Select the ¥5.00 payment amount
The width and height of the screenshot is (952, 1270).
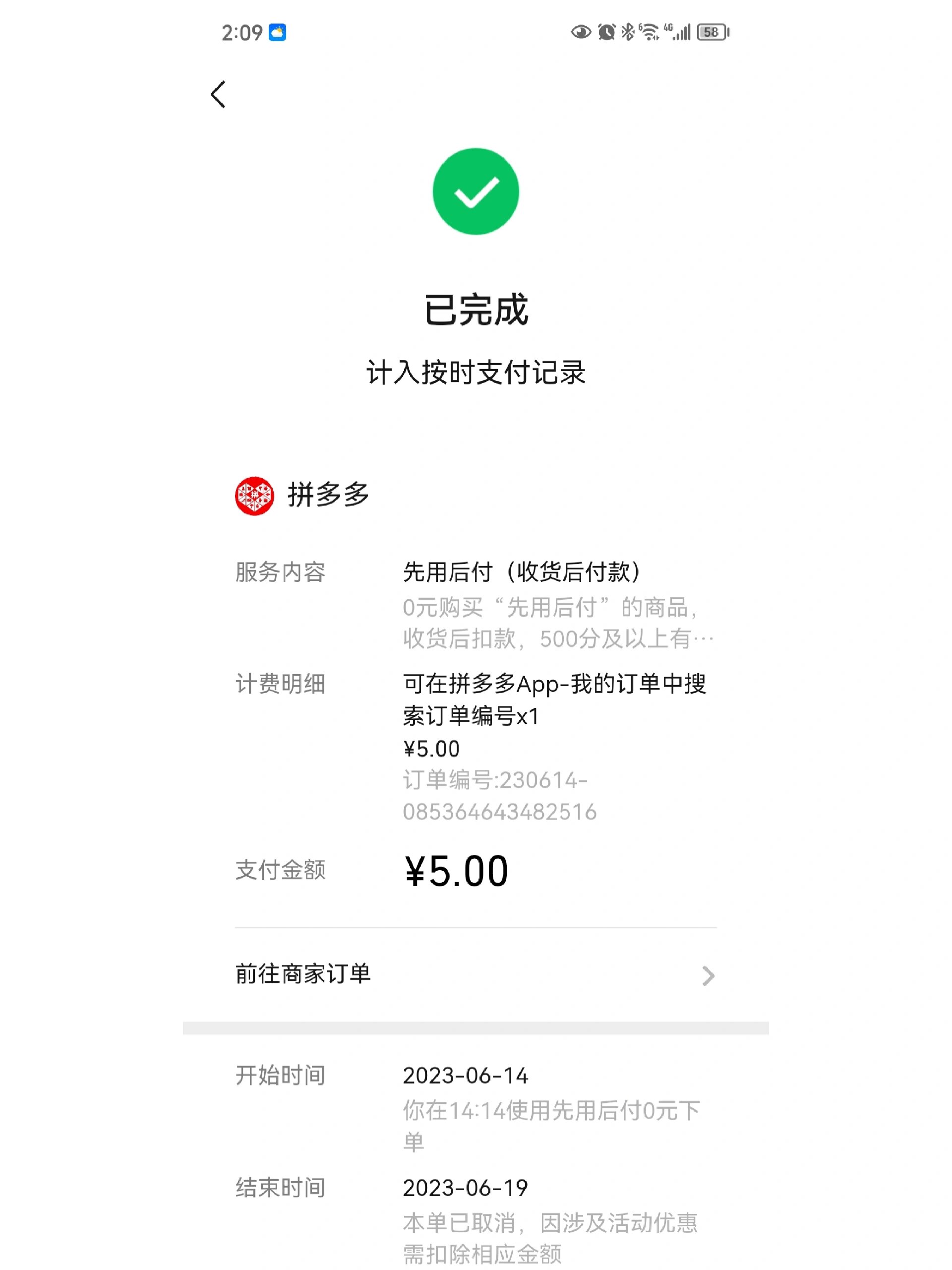pyautogui.click(x=455, y=872)
